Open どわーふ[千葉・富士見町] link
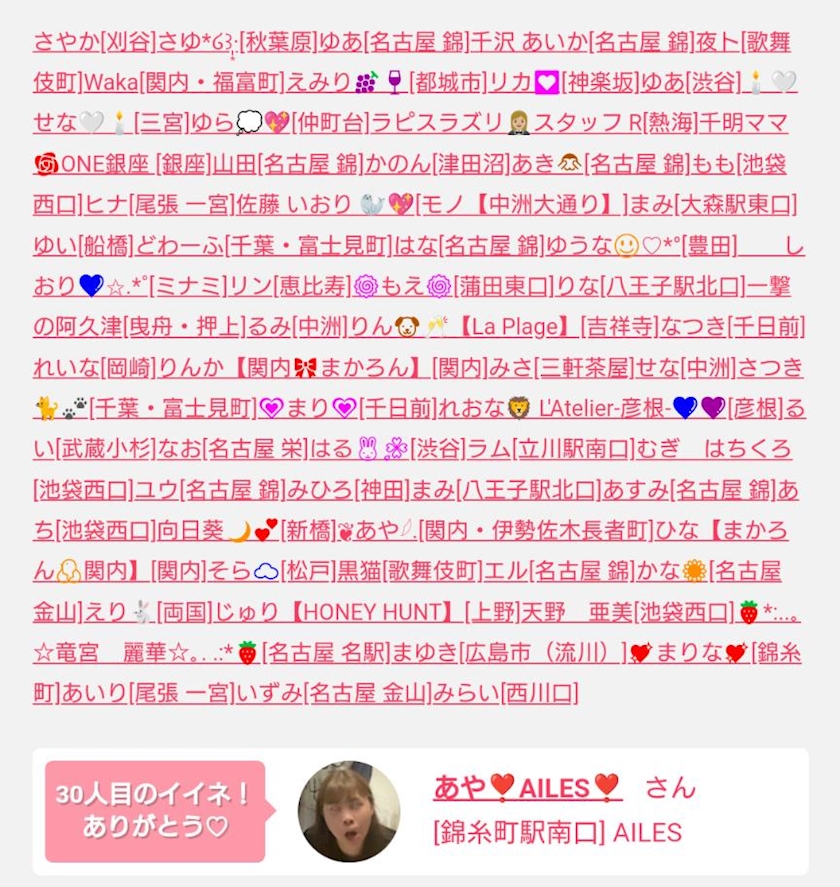The width and height of the screenshot is (840, 887). [264, 246]
